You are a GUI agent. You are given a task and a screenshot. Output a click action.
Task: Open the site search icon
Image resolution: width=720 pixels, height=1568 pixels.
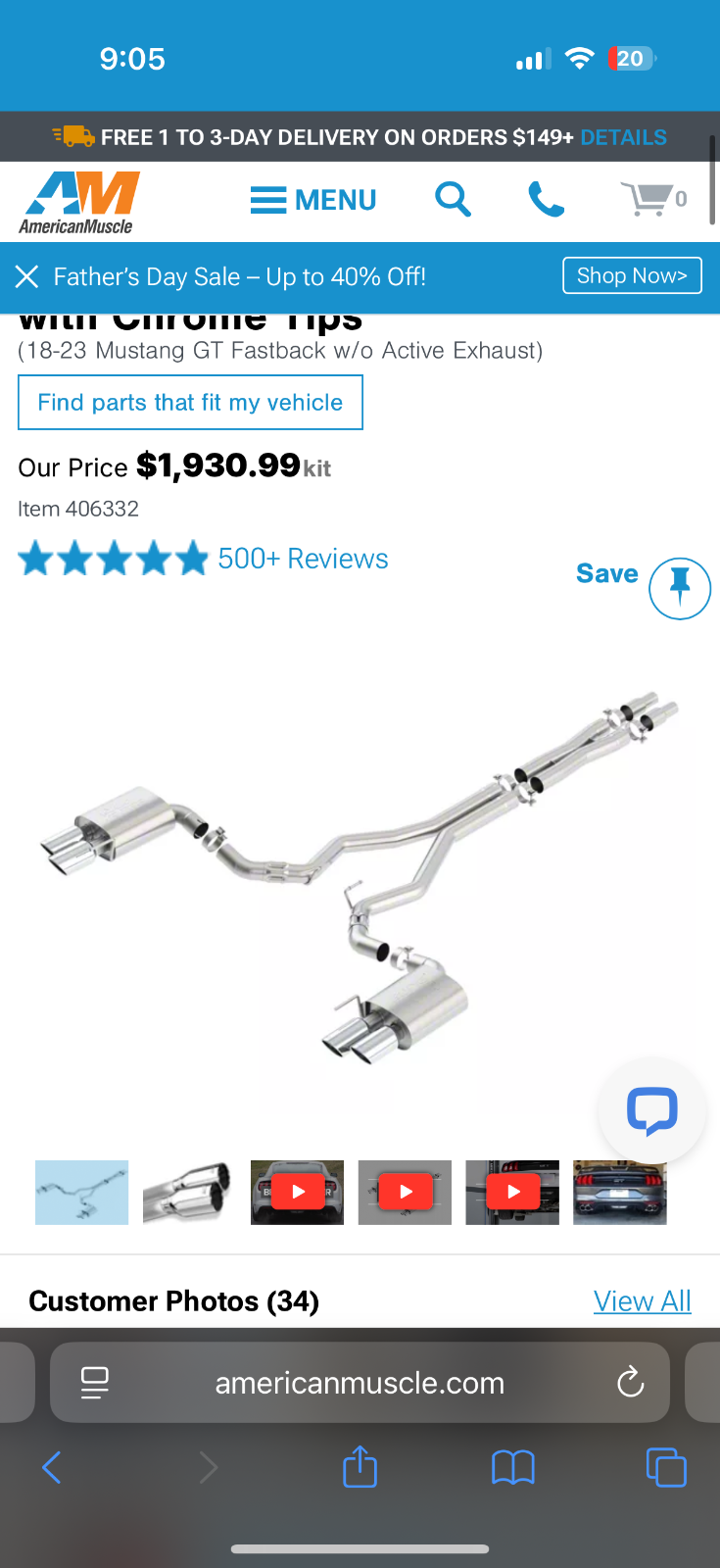[x=453, y=200]
